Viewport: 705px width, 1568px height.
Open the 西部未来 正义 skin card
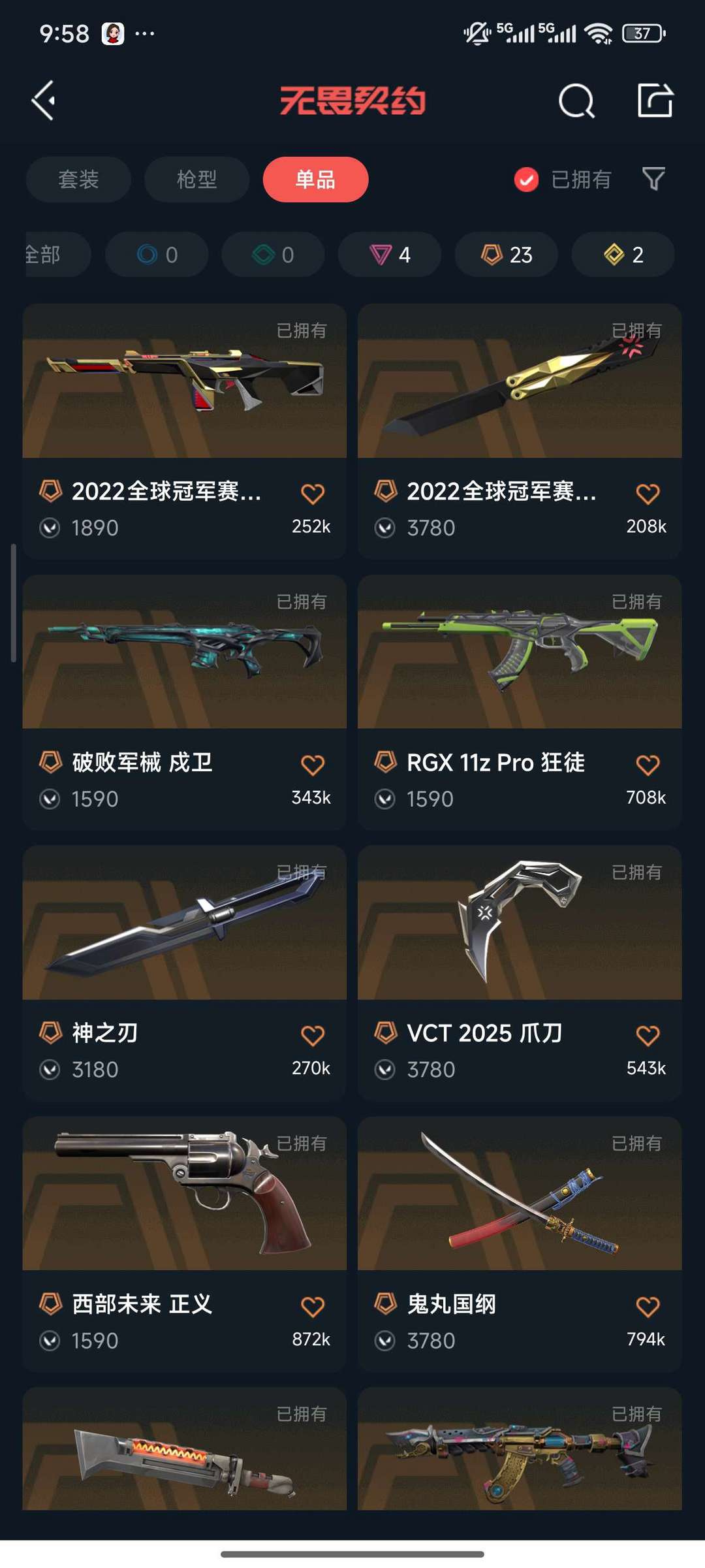(184, 1244)
